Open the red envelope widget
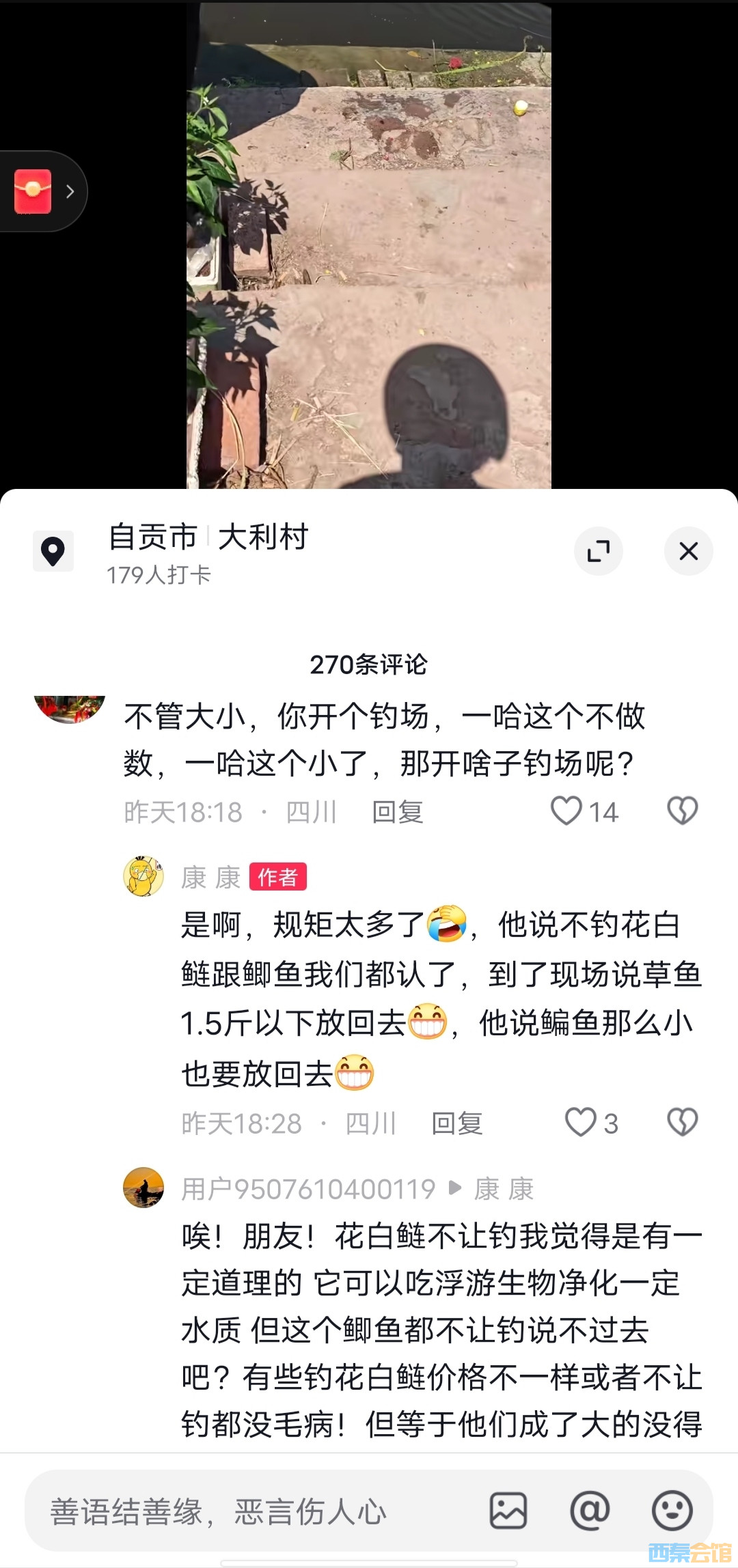The height and width of the screenshot is (1568, 738). [x=34, y=191]
